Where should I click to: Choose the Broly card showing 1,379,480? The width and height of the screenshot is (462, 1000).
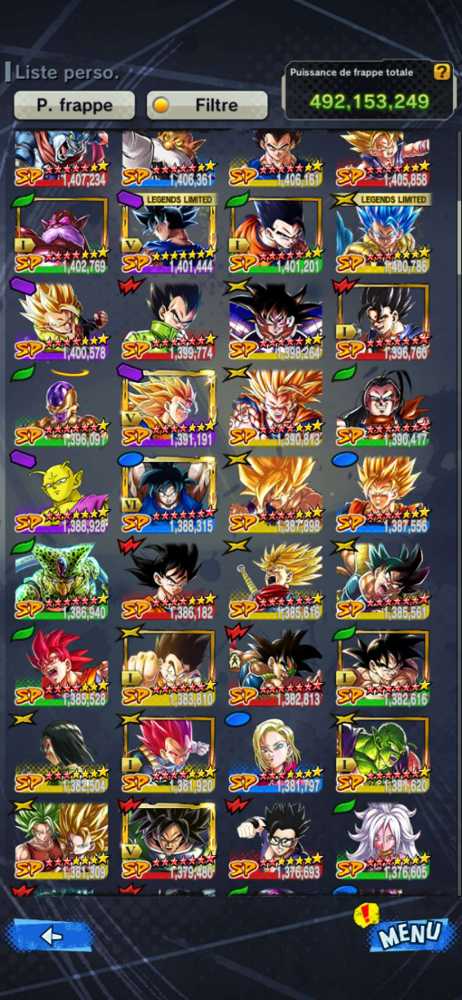click(168, 840)
